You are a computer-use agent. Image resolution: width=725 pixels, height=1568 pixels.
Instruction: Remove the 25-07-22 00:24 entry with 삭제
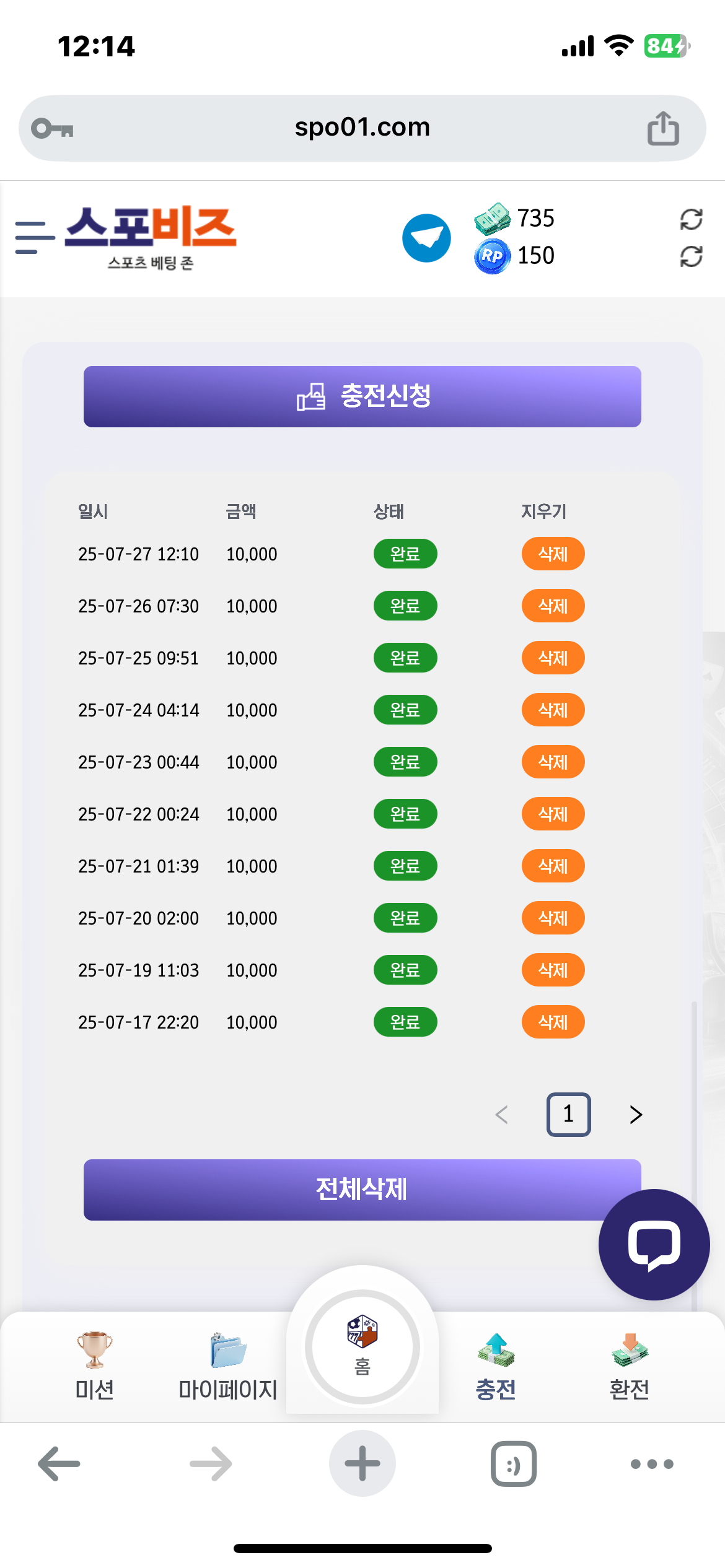[553, 814]
